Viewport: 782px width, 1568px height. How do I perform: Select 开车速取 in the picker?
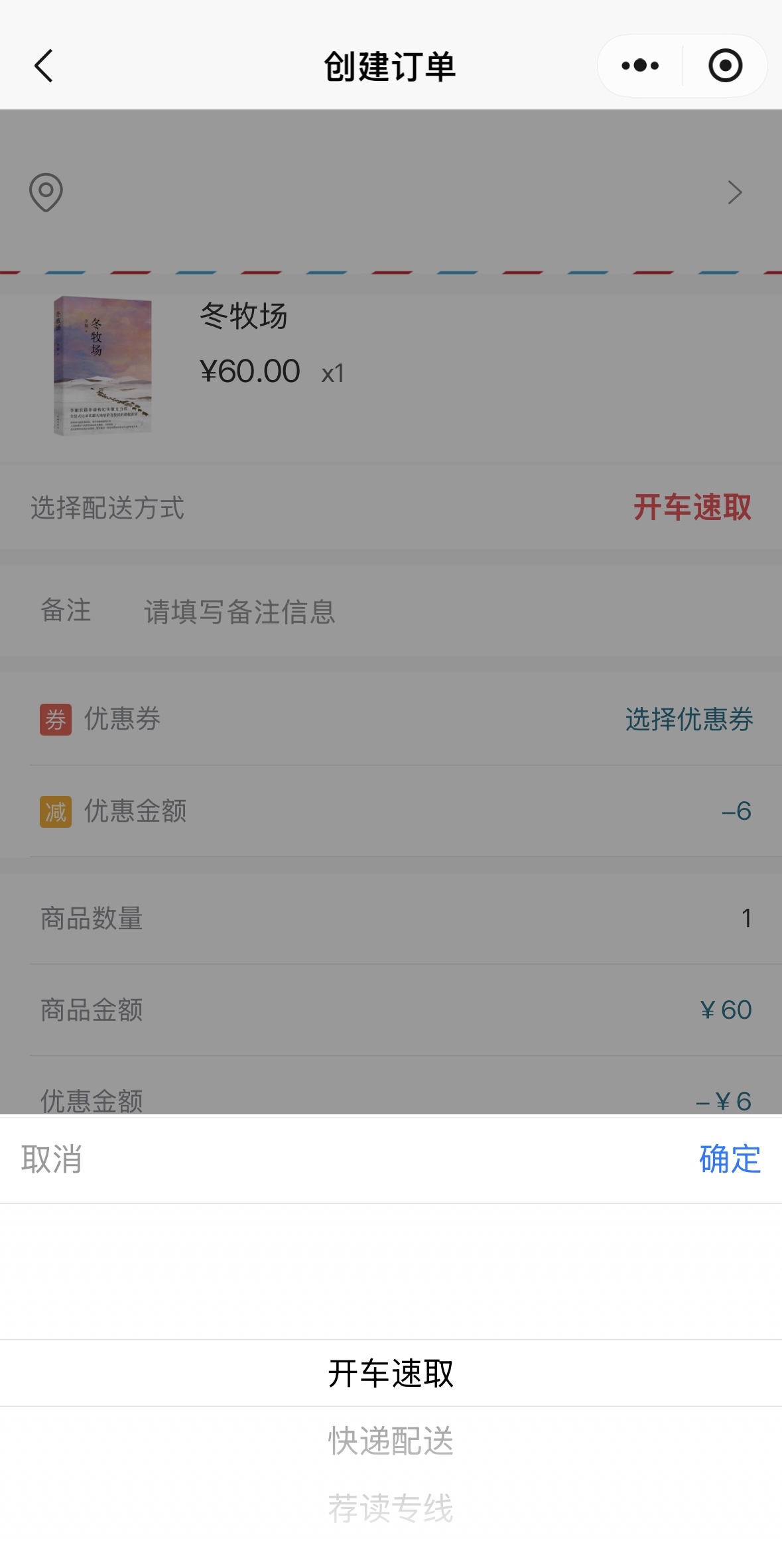tap(391, 1372)
